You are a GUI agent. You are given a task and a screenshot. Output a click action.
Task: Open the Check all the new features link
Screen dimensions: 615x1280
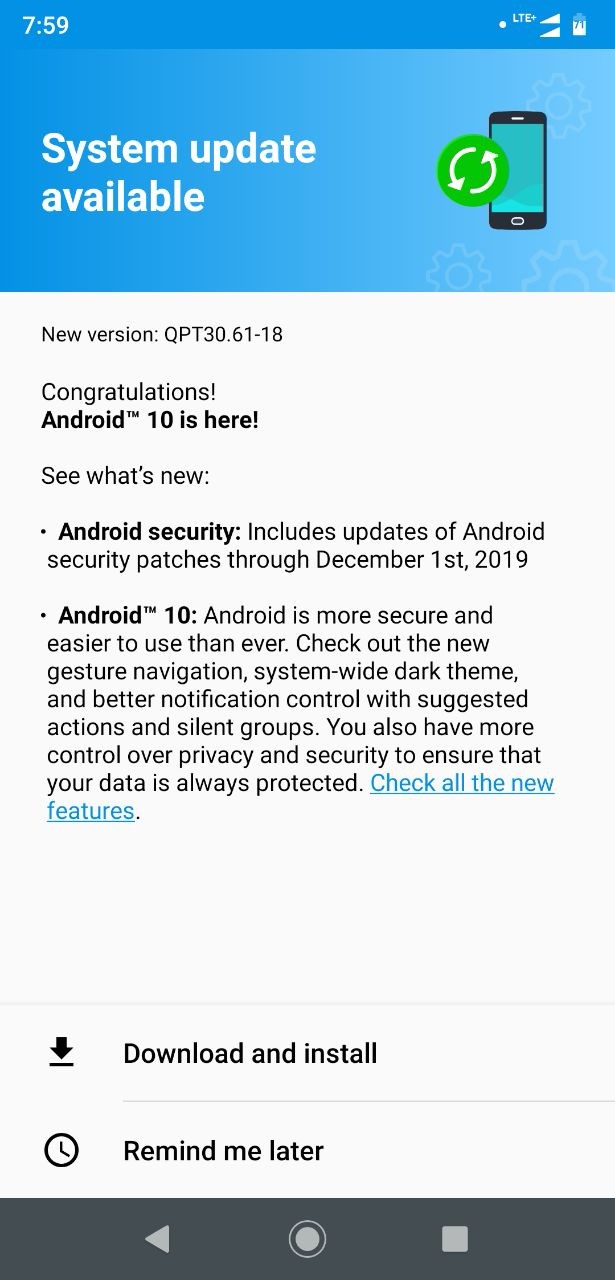462,783
